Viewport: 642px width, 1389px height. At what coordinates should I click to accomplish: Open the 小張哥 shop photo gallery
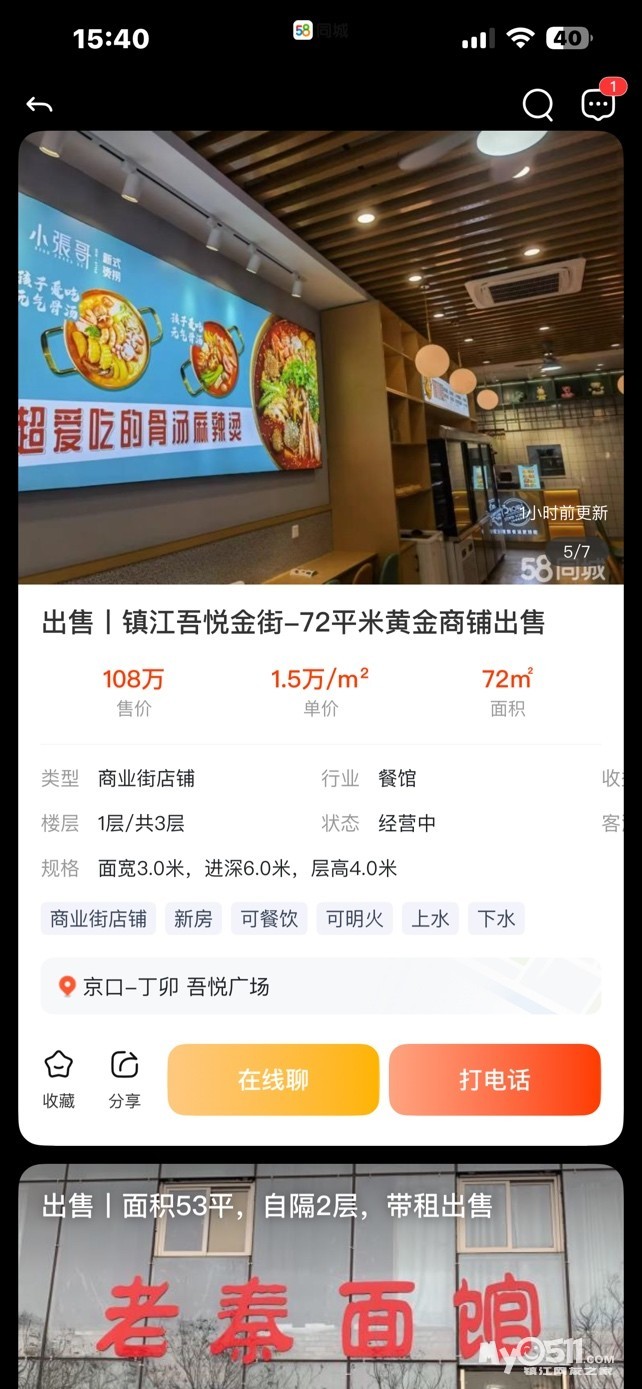coord(320,357)
